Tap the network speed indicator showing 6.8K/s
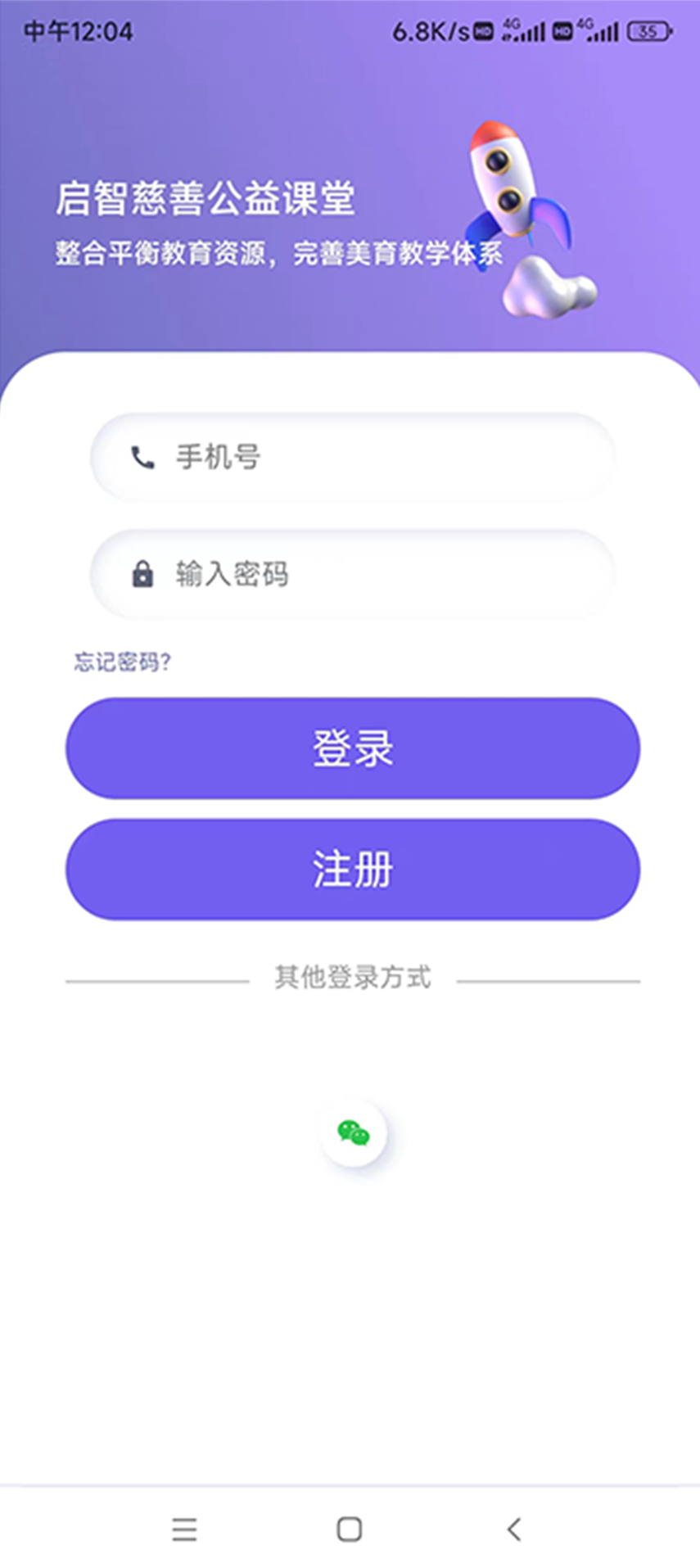Screen dimensions: 700x1568 [x=430, y=31]
